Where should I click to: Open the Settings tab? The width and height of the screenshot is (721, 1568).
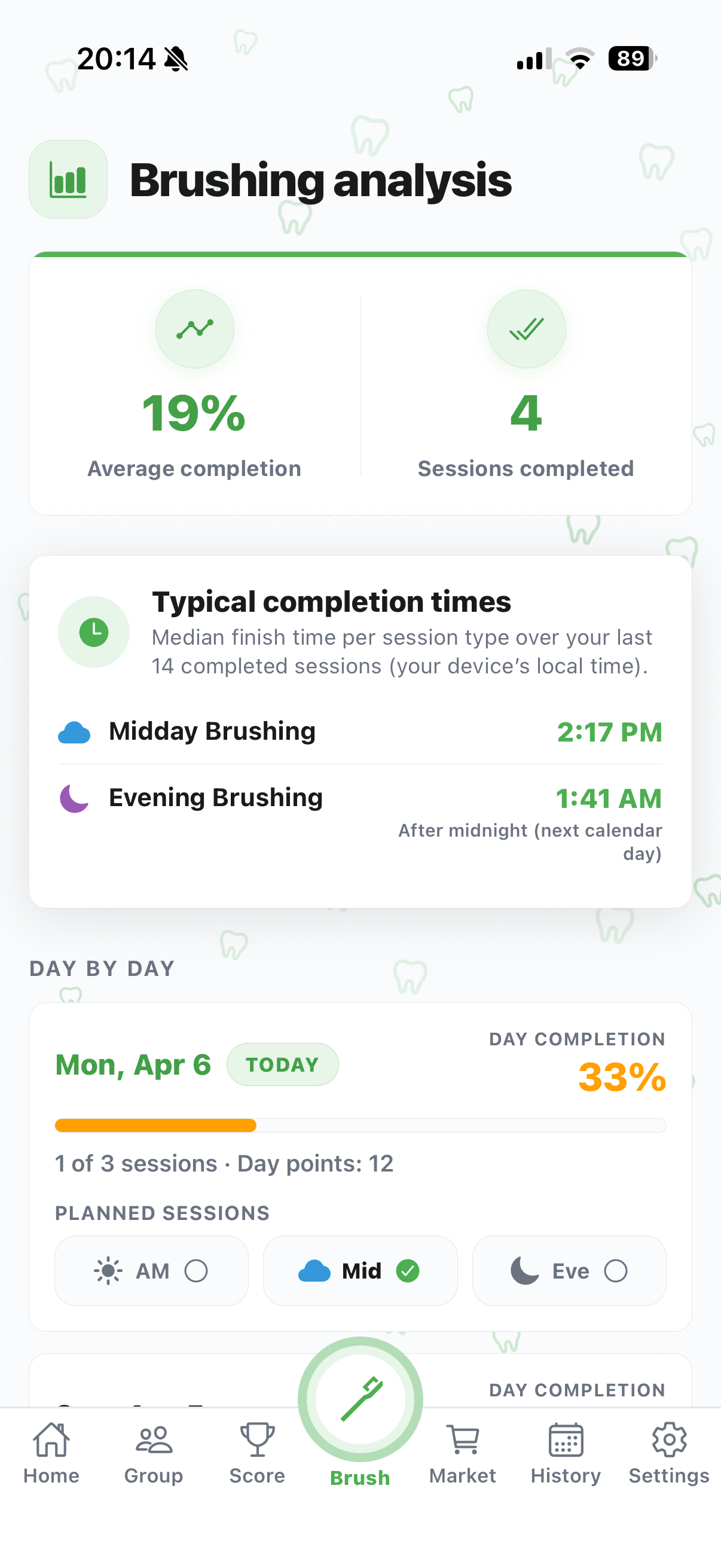point(668,1441)
